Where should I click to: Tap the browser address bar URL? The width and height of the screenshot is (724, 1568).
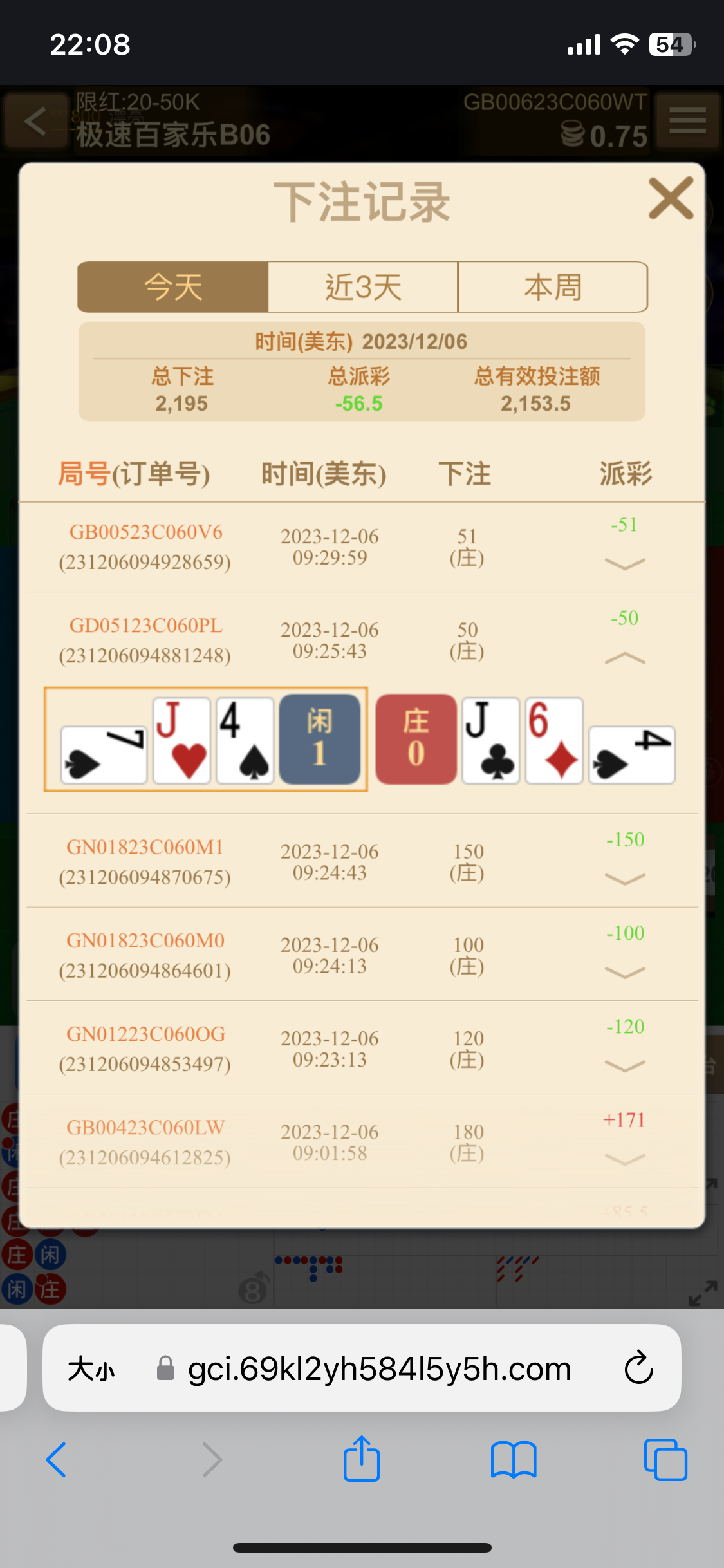click(379, 1368)
